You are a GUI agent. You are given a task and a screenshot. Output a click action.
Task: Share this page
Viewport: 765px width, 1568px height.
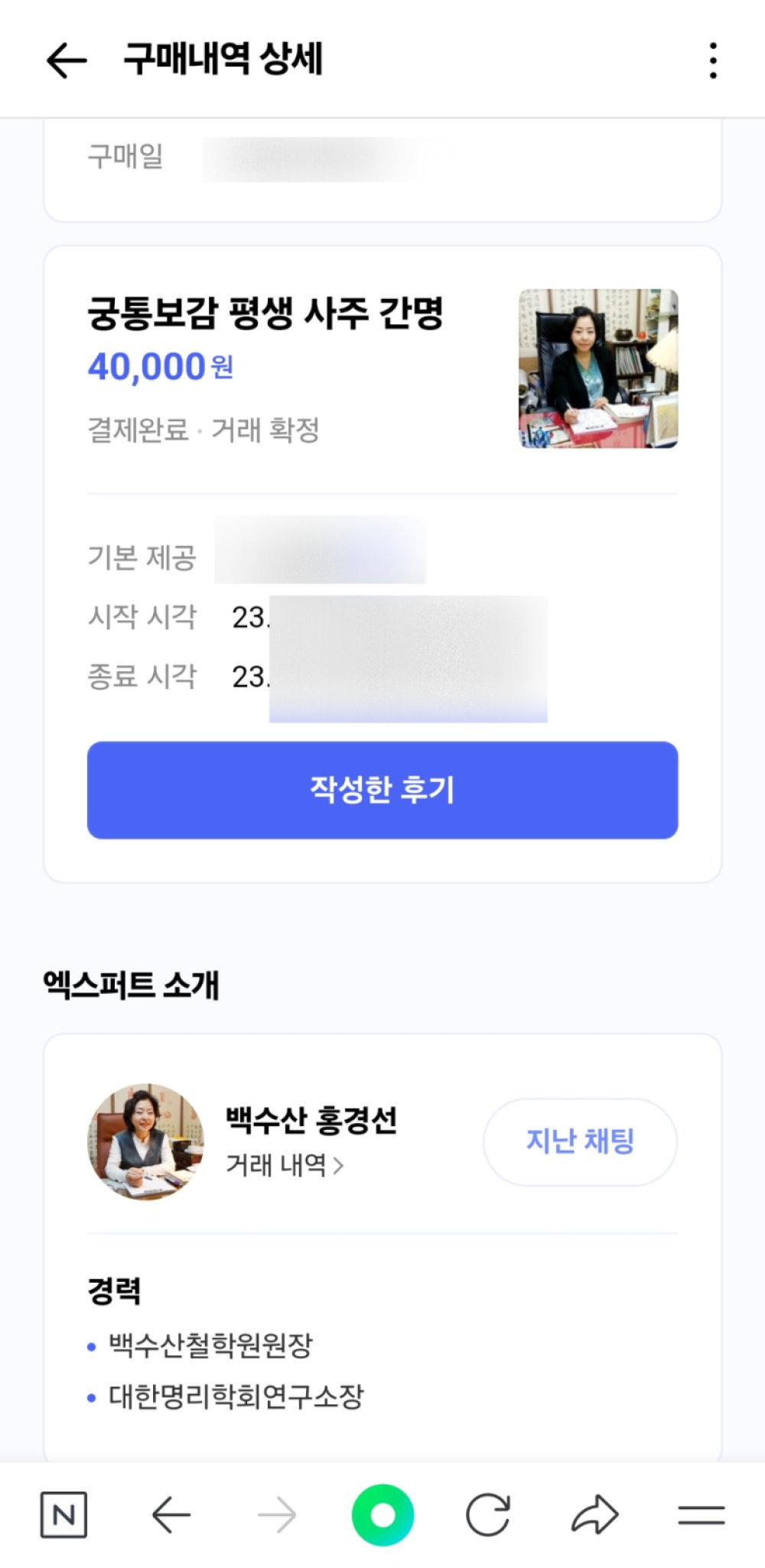594,1514
